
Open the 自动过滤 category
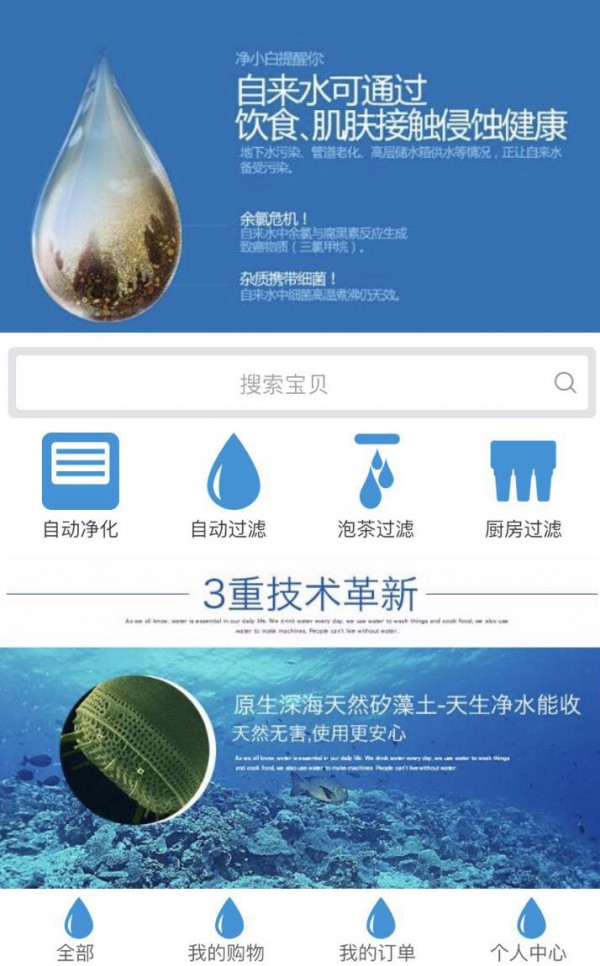[230, 487]
